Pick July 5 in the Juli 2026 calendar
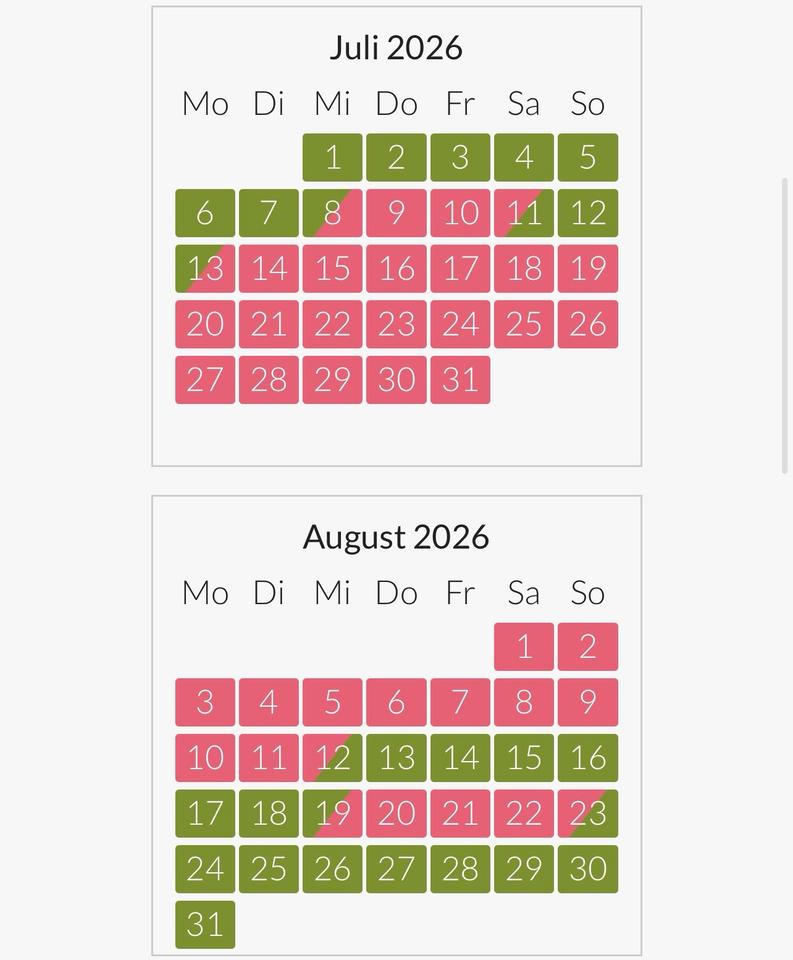 587,158
